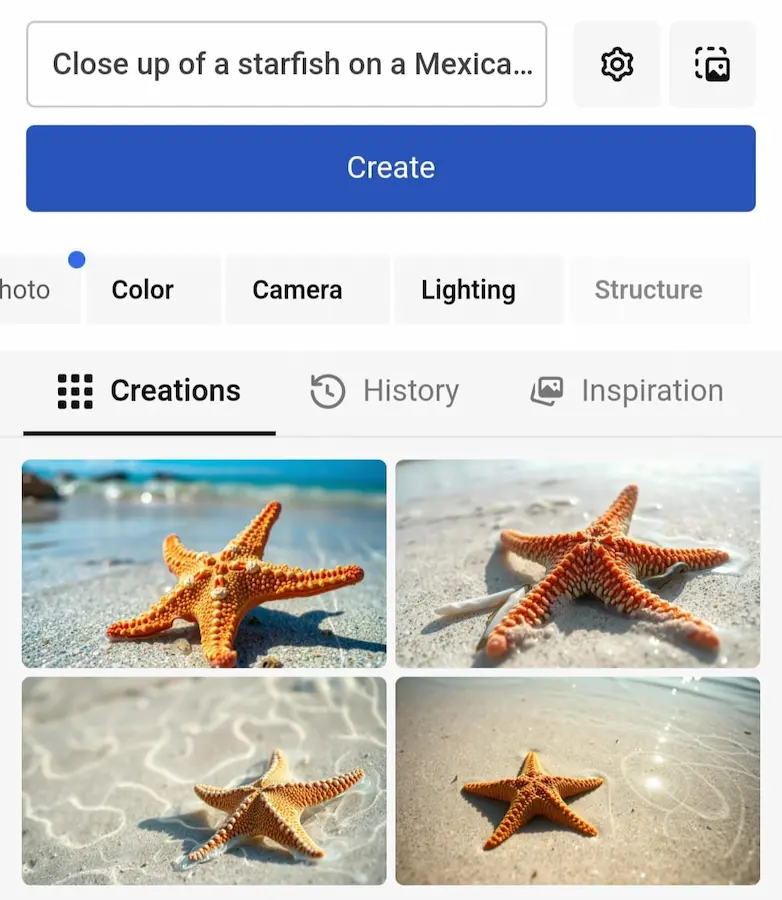Tap the Create button
The height and width of the screenshot is (900, 782).
[391, 168]
